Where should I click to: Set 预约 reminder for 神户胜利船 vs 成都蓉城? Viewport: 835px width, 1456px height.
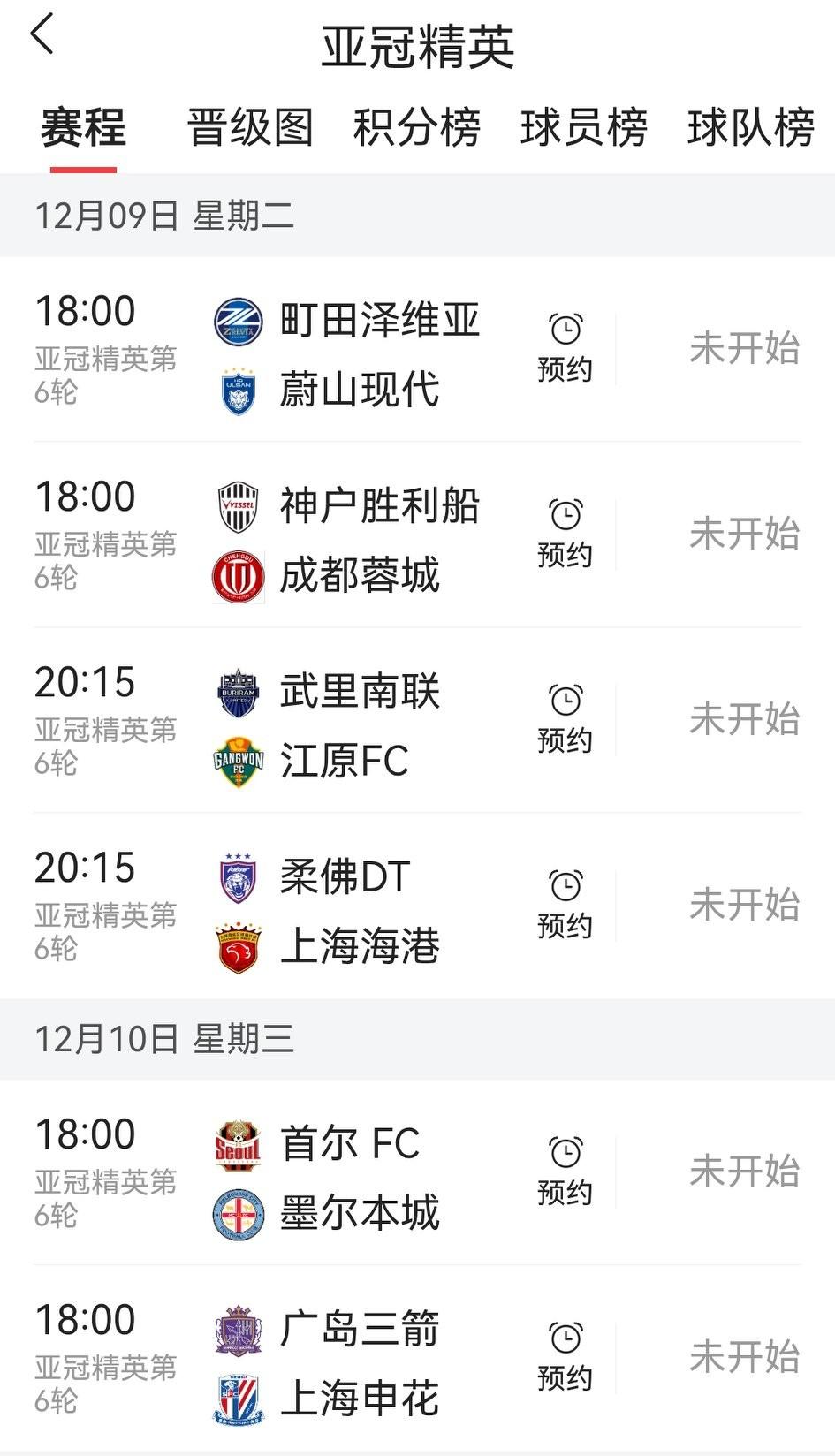565,534
